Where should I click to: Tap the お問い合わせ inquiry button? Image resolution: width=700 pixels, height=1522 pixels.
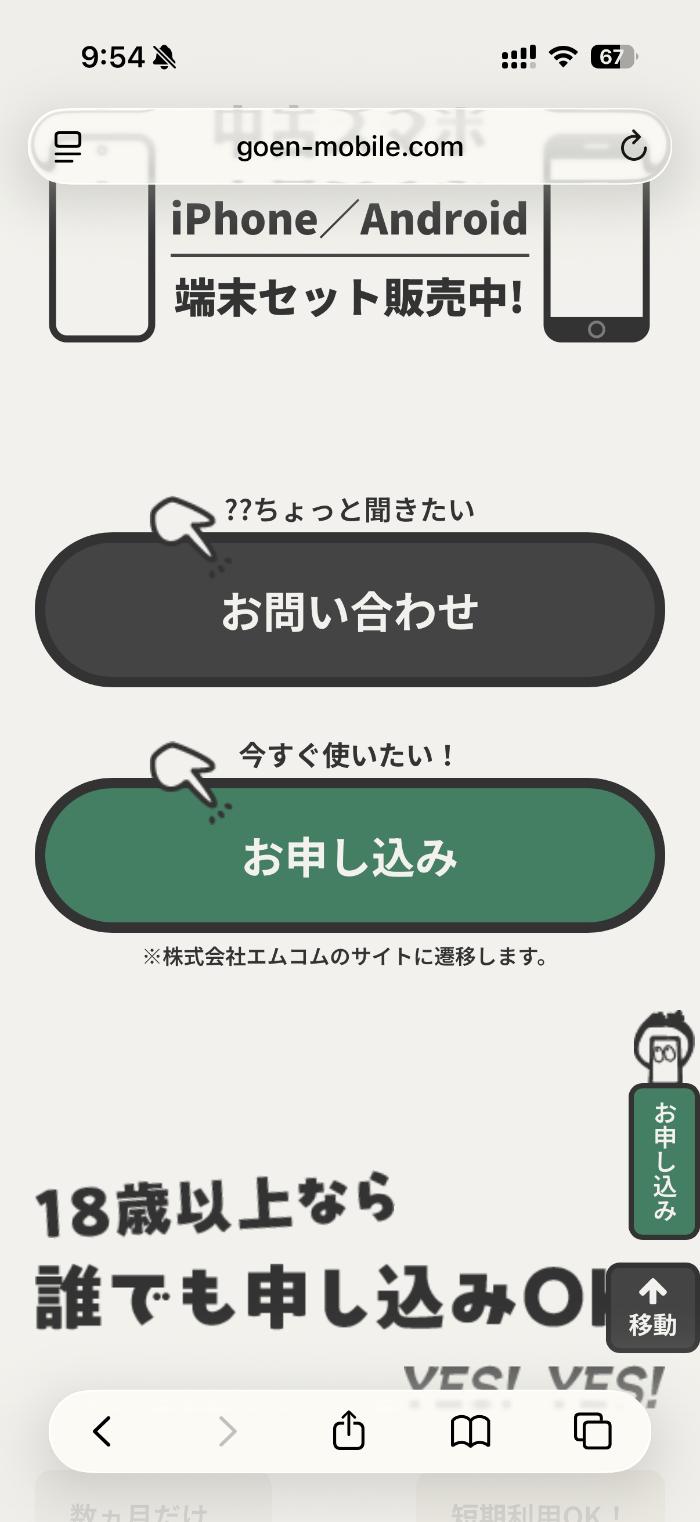click(349, 610)
